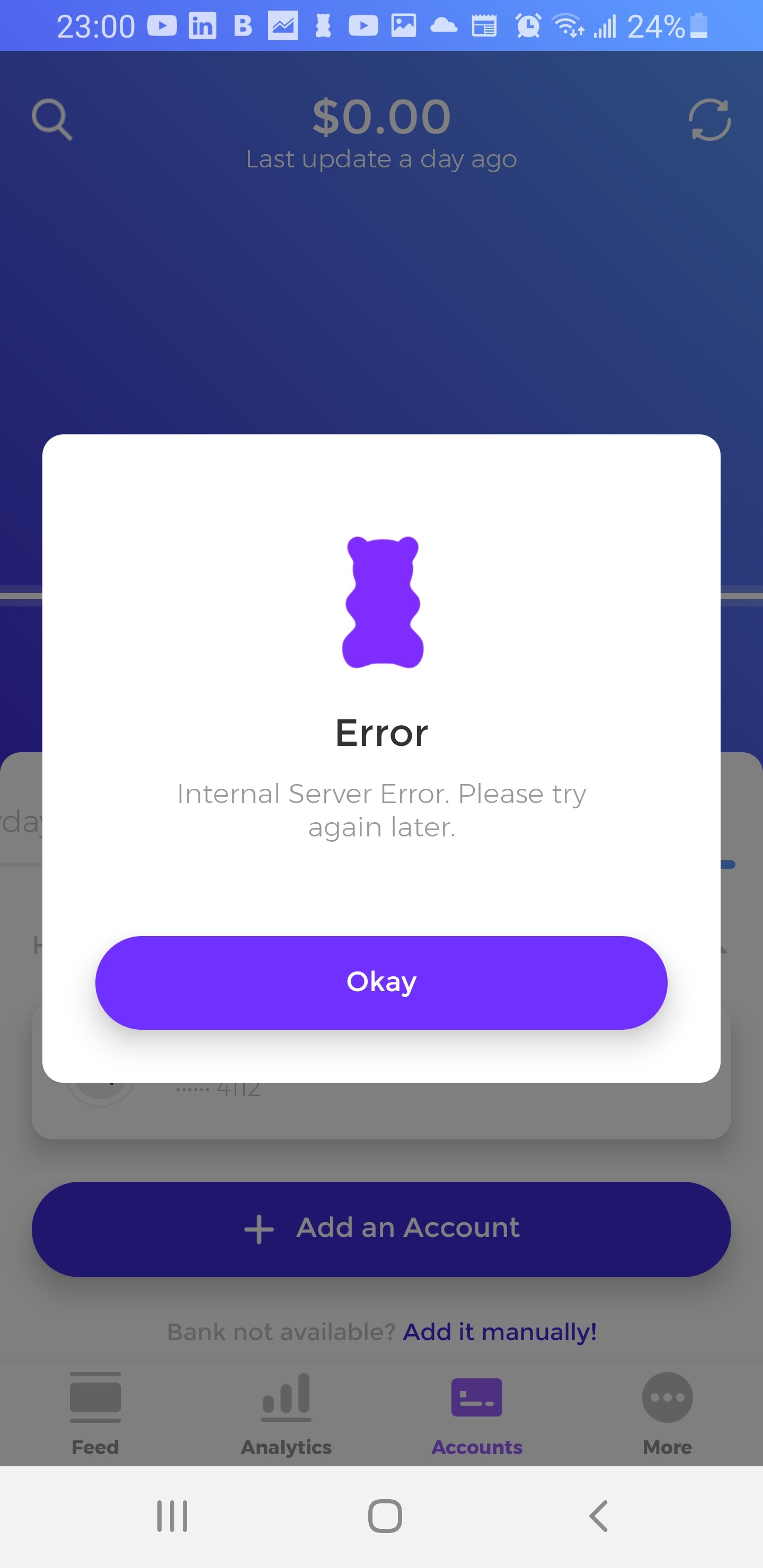The height and width of the screenshot is (1568, 763).
Task: Refresh account balances
Action: (709, 119)
